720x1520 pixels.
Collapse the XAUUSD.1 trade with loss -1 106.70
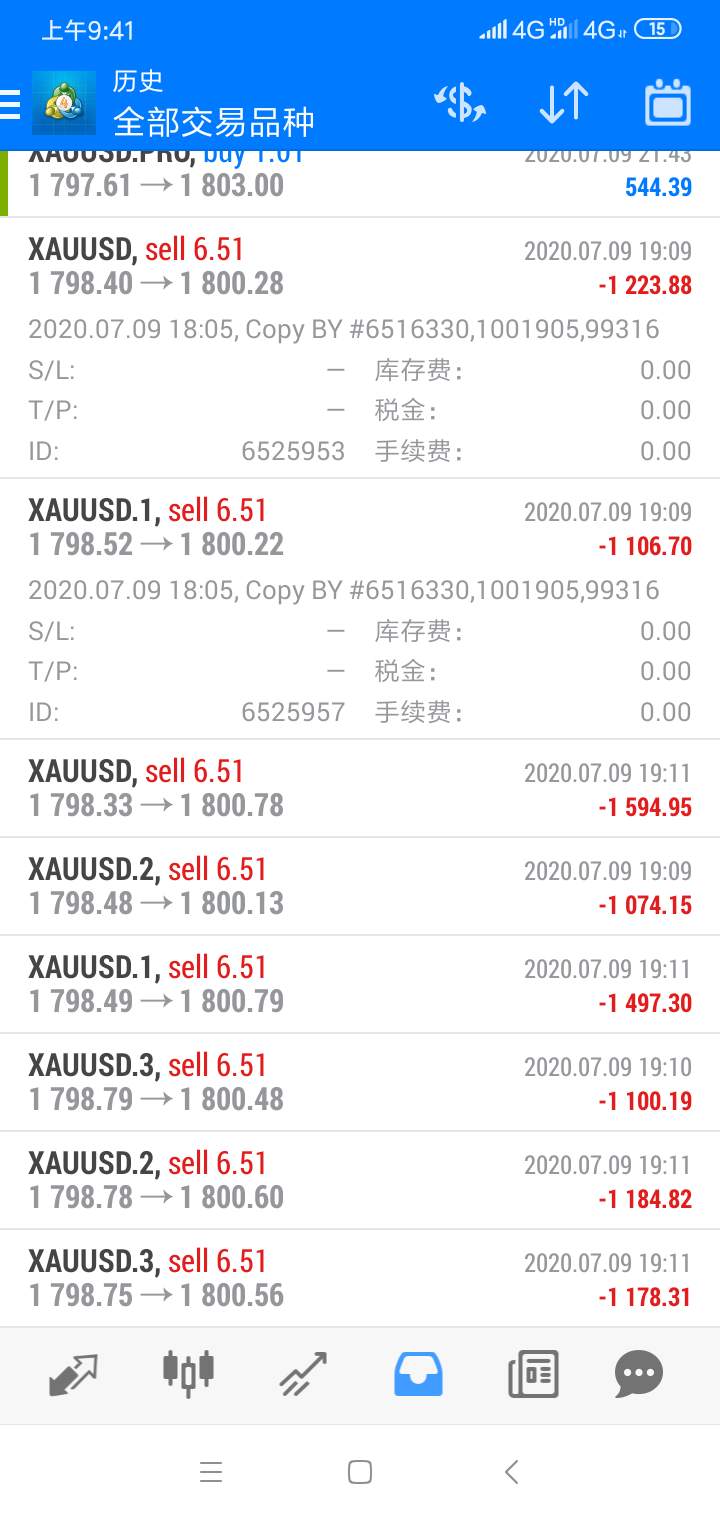(360, 608)
